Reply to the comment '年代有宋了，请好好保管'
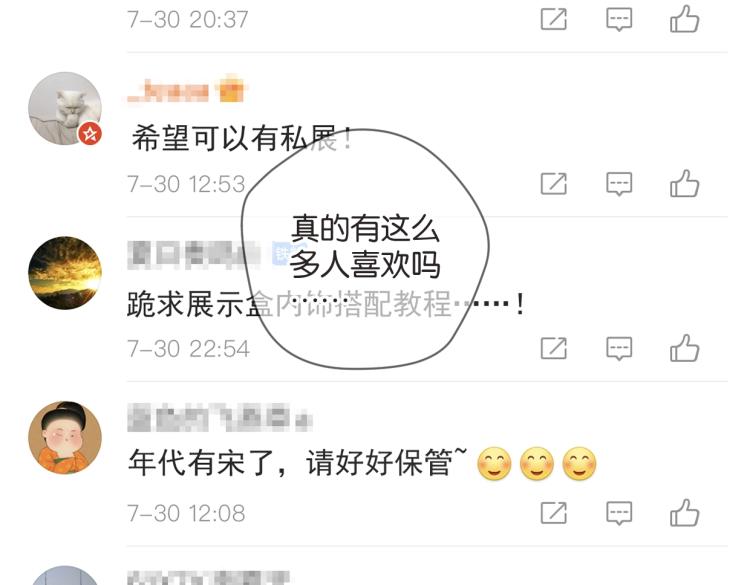The height and width of the screenshot is (585, 750). click(x=620, y=513)
